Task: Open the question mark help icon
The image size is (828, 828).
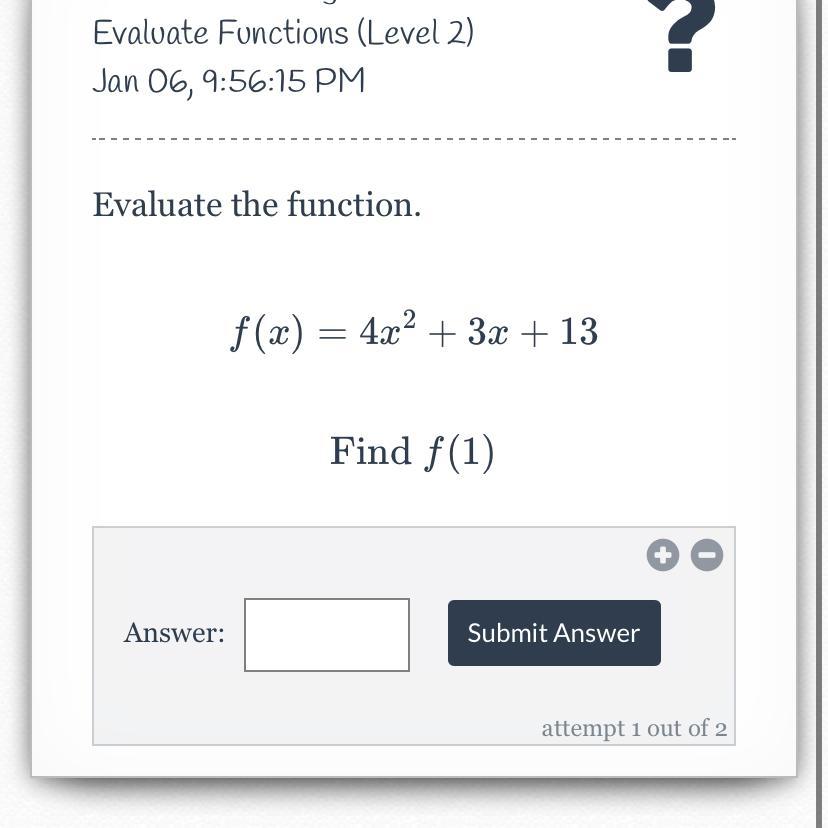Action: point(683,35)
